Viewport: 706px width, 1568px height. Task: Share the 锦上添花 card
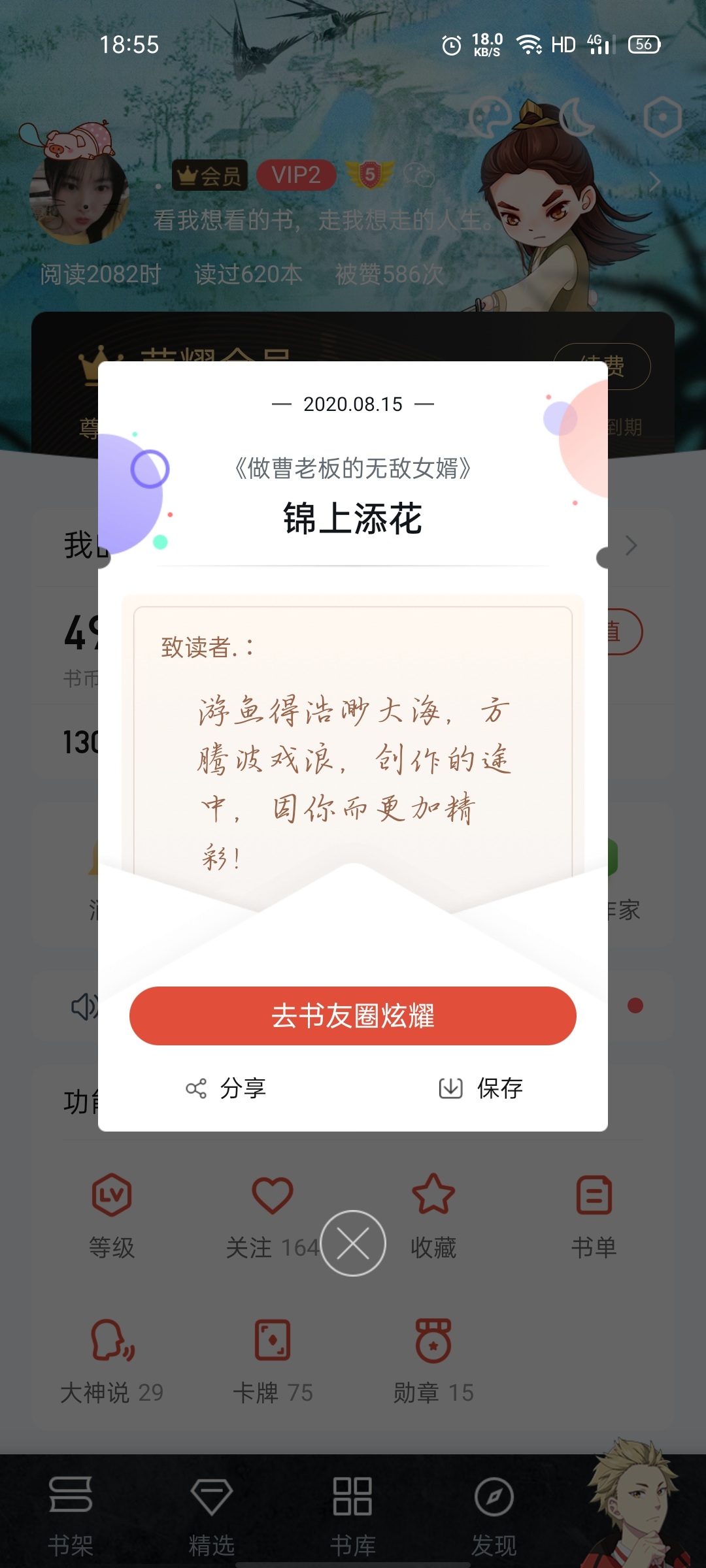click(226, 1088)
